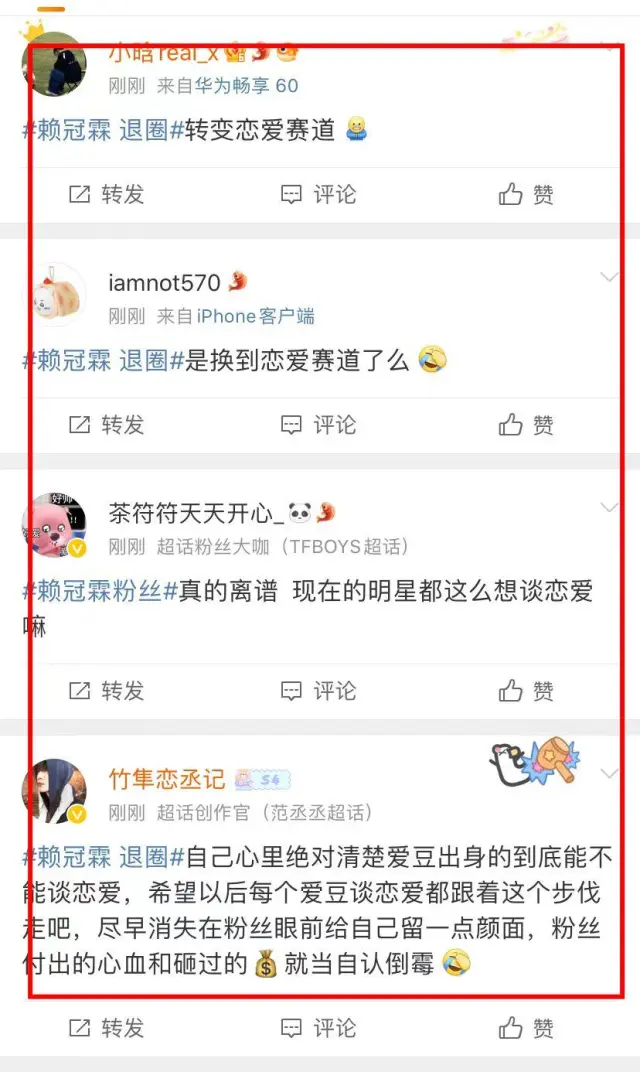Like the post by 茶符符天天开心_
The image size is (640, 1072).
tap(526, 691)
